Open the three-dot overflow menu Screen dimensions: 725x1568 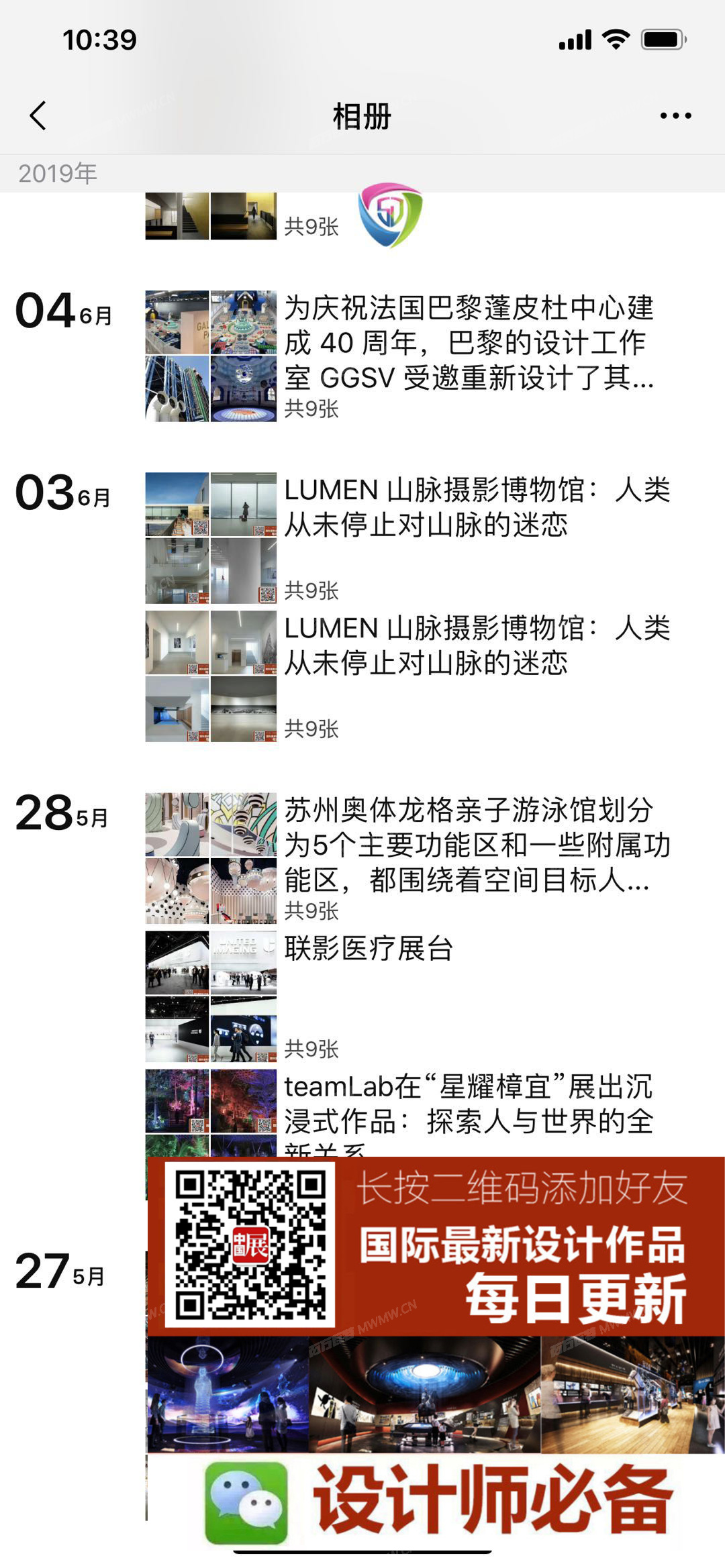pos(675,115)
